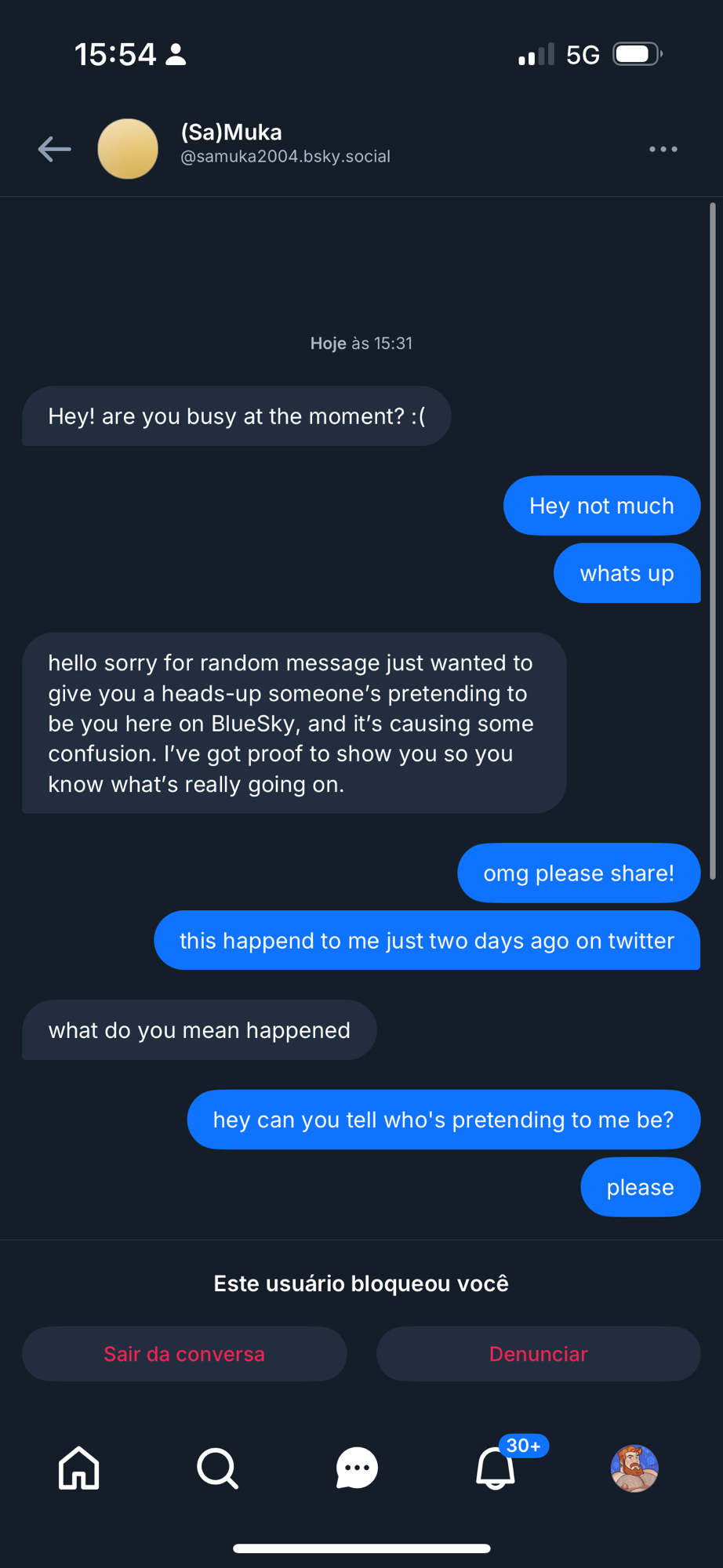Open the three-dot conversation options menu

(x=663, y=149)
